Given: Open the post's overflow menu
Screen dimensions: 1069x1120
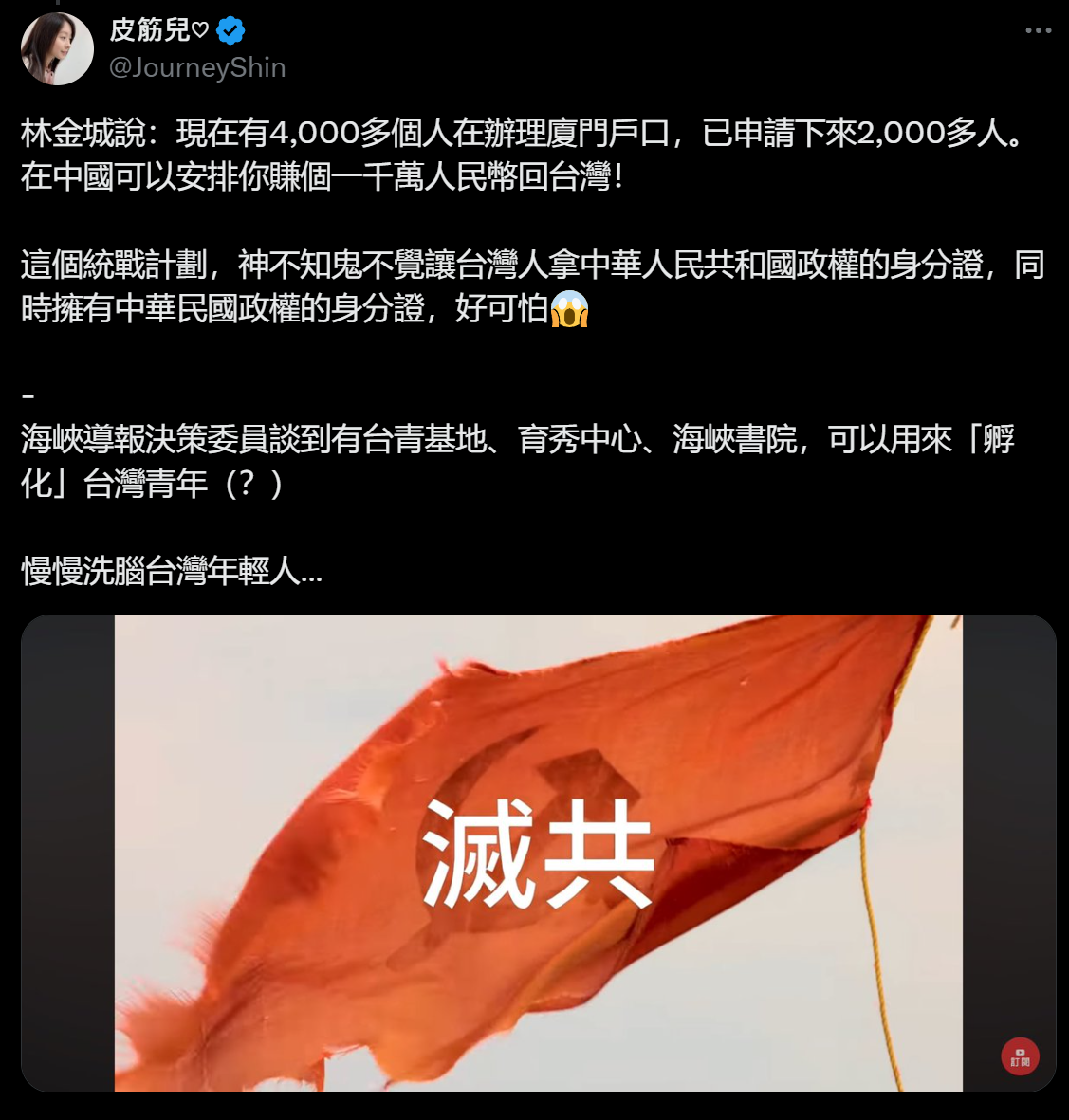Looking at the screenshot, I should point(1038,30).
